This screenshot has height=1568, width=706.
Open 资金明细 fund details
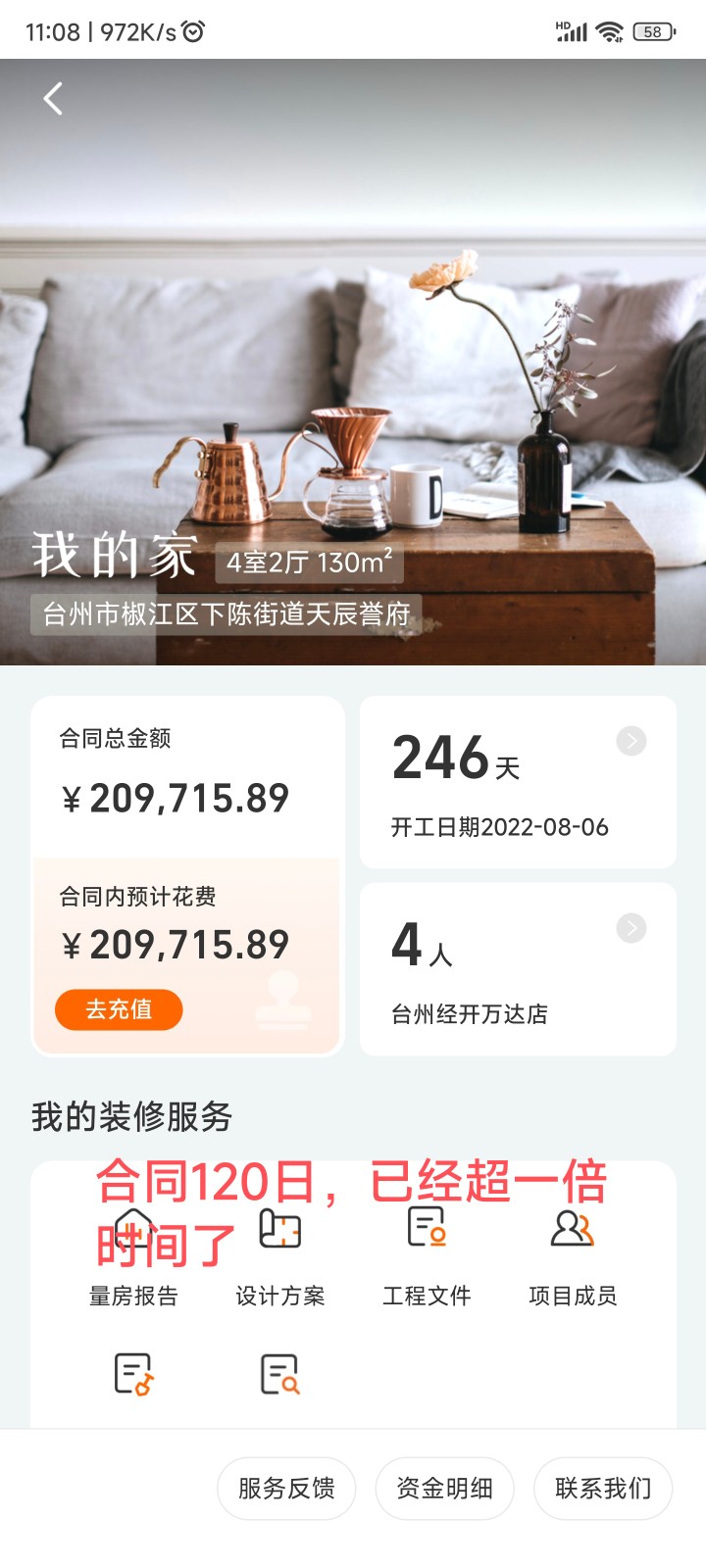(x=444, y=1488)
